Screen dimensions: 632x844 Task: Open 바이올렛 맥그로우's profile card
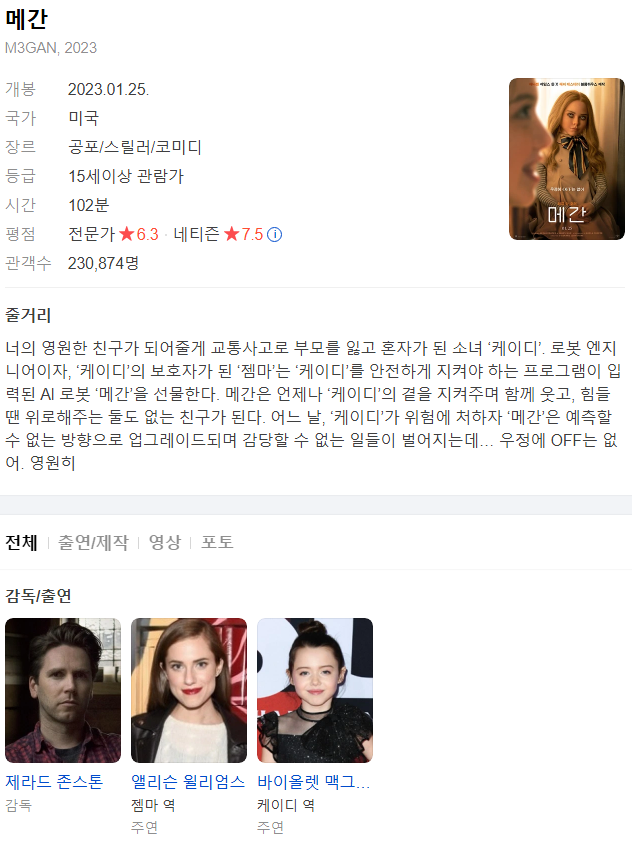pyautogui.click(x=314, y=690)
